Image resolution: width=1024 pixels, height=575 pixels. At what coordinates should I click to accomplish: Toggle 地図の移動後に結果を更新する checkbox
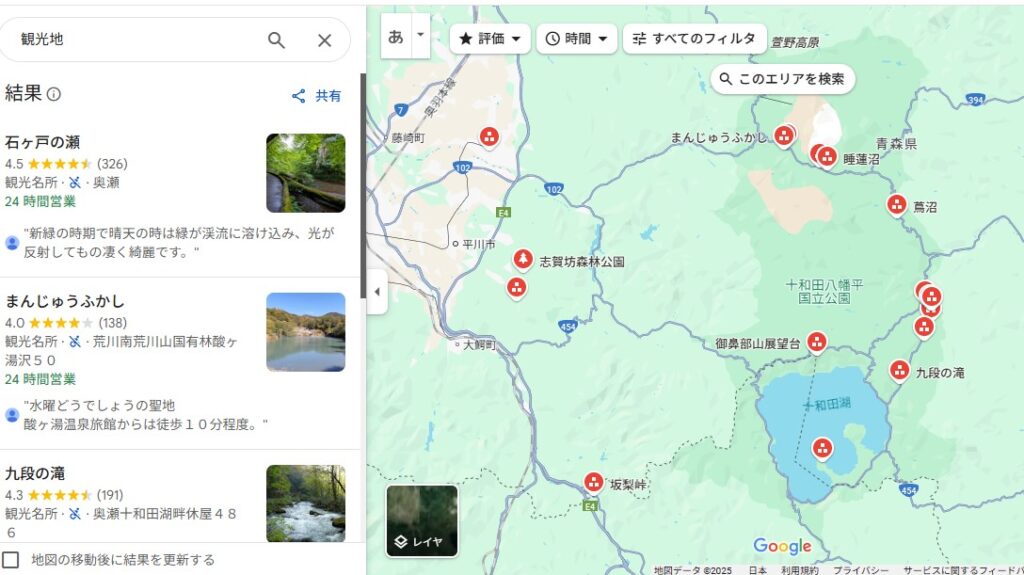(11, 559)
